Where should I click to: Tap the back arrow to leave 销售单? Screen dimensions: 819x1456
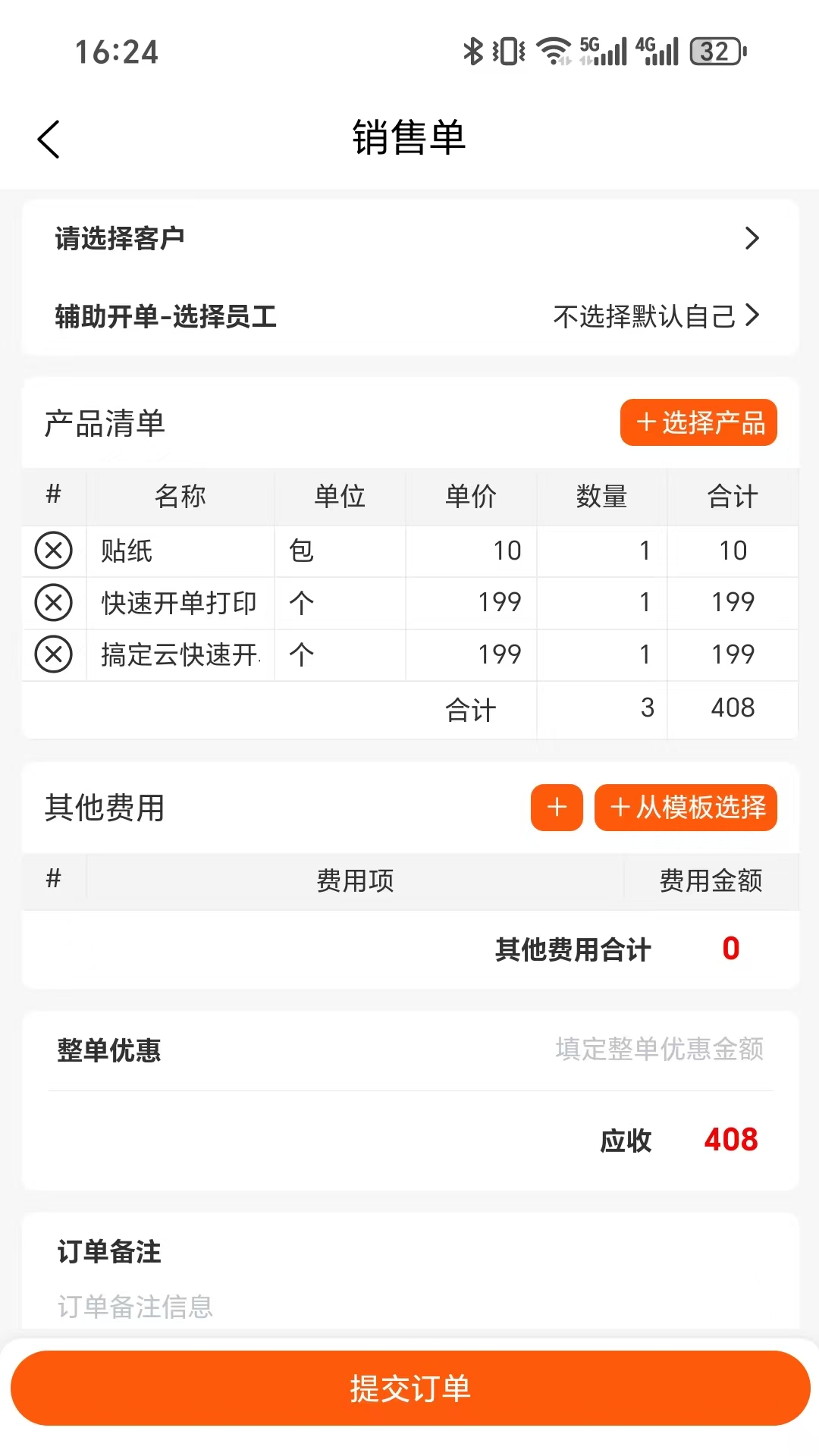pos(49,139)
